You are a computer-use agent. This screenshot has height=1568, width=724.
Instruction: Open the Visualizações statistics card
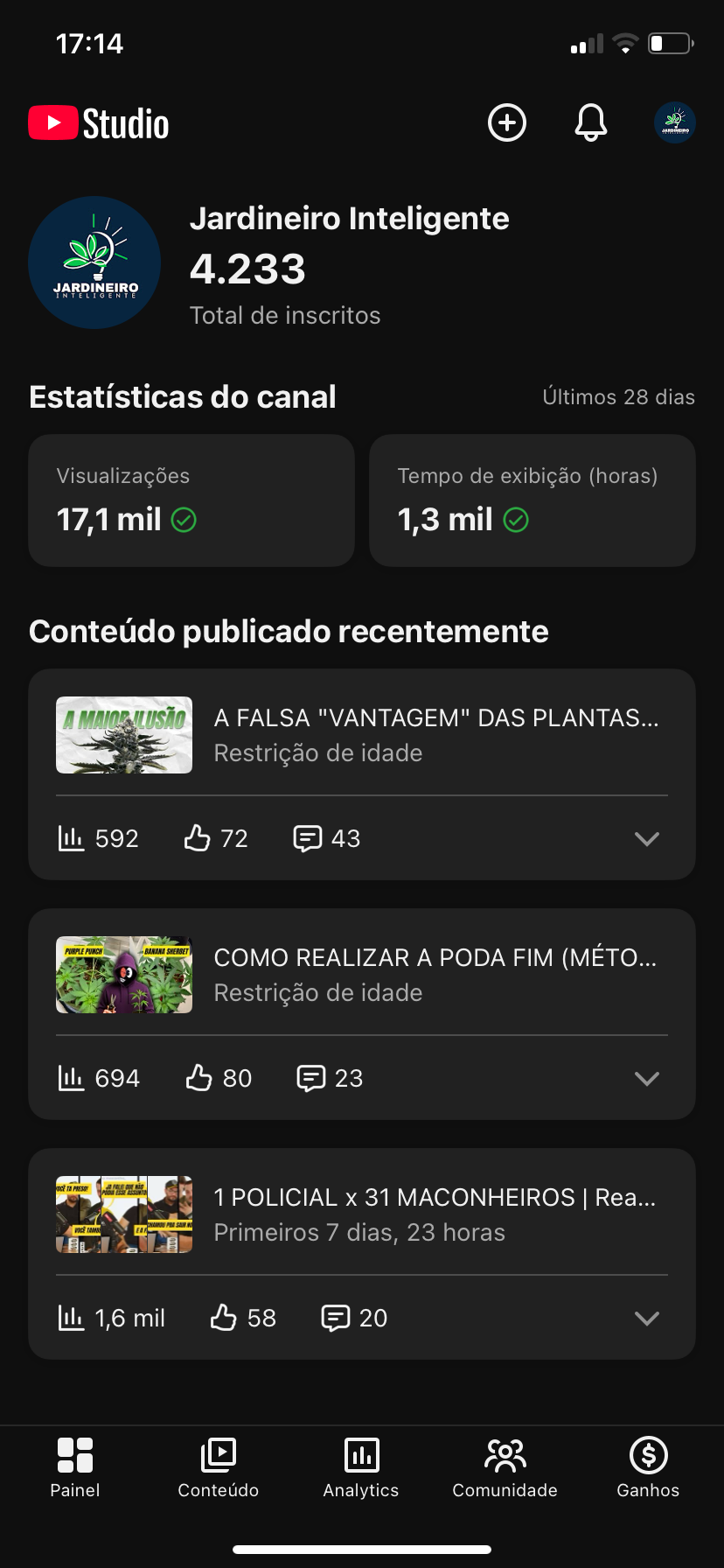click(191, 500)
